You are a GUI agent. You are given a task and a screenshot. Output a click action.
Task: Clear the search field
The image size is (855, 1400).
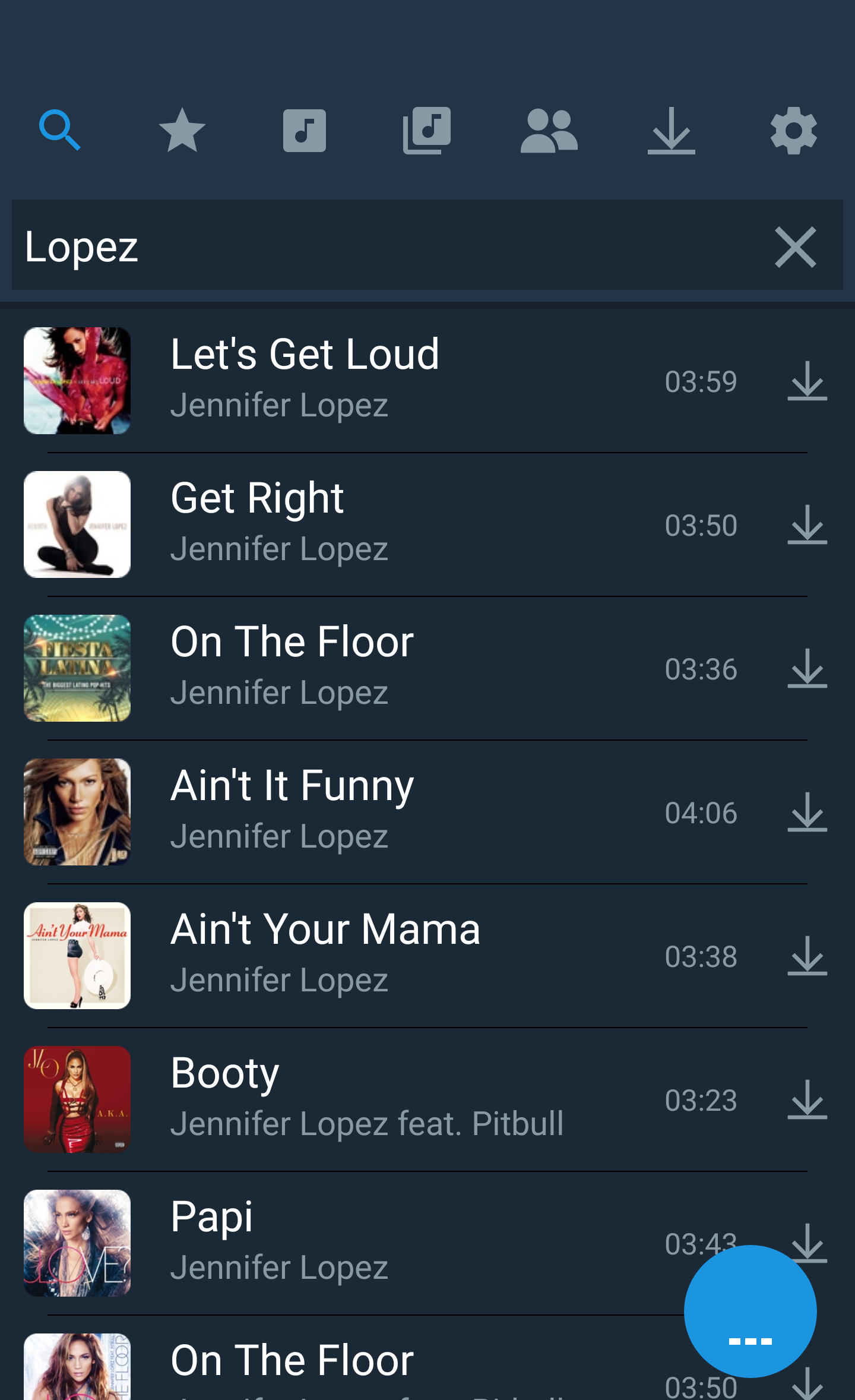[795, 246]
